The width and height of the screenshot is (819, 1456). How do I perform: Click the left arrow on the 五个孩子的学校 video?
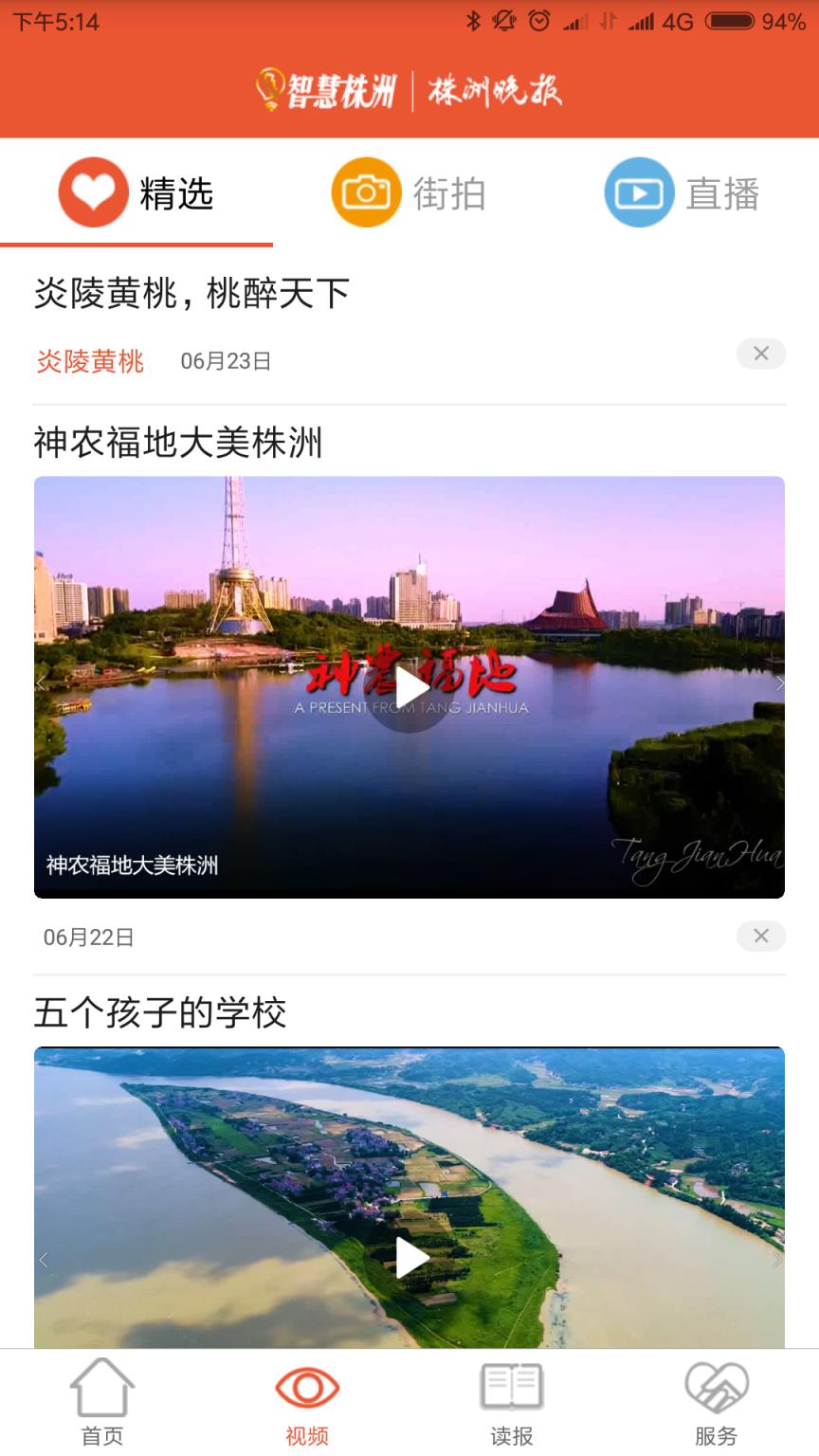coord(41,1259)
